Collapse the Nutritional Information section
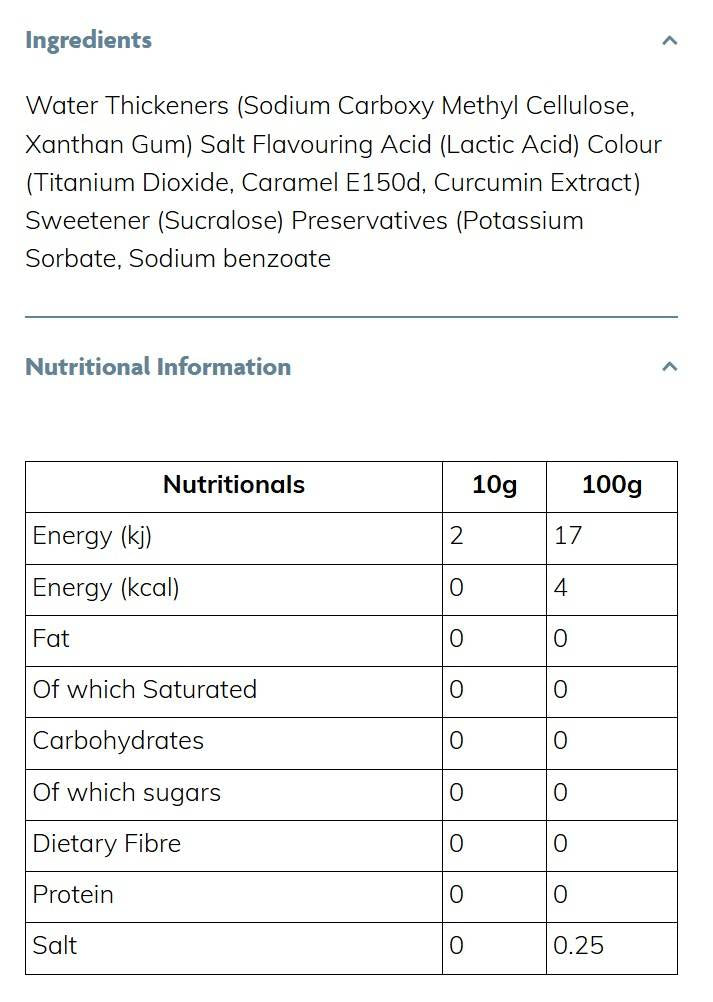 click(669, 367)
